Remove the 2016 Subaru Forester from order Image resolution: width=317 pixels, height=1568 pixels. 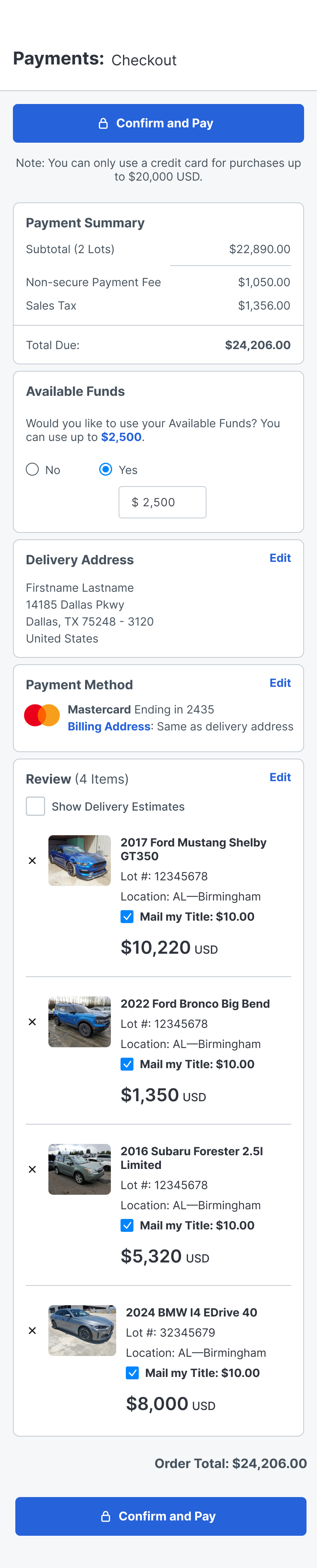32,1169
